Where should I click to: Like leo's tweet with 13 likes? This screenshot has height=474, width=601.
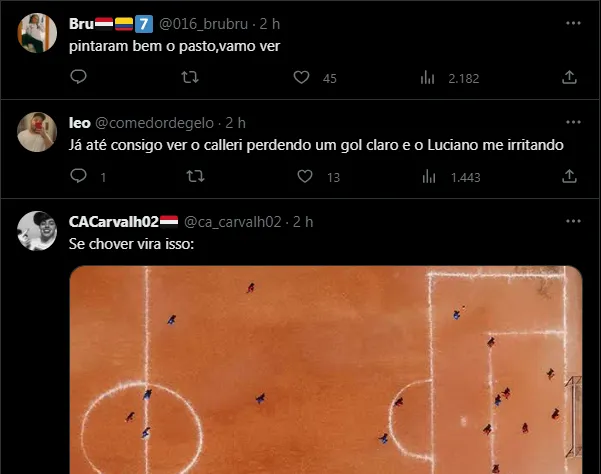tap(305, 176)
